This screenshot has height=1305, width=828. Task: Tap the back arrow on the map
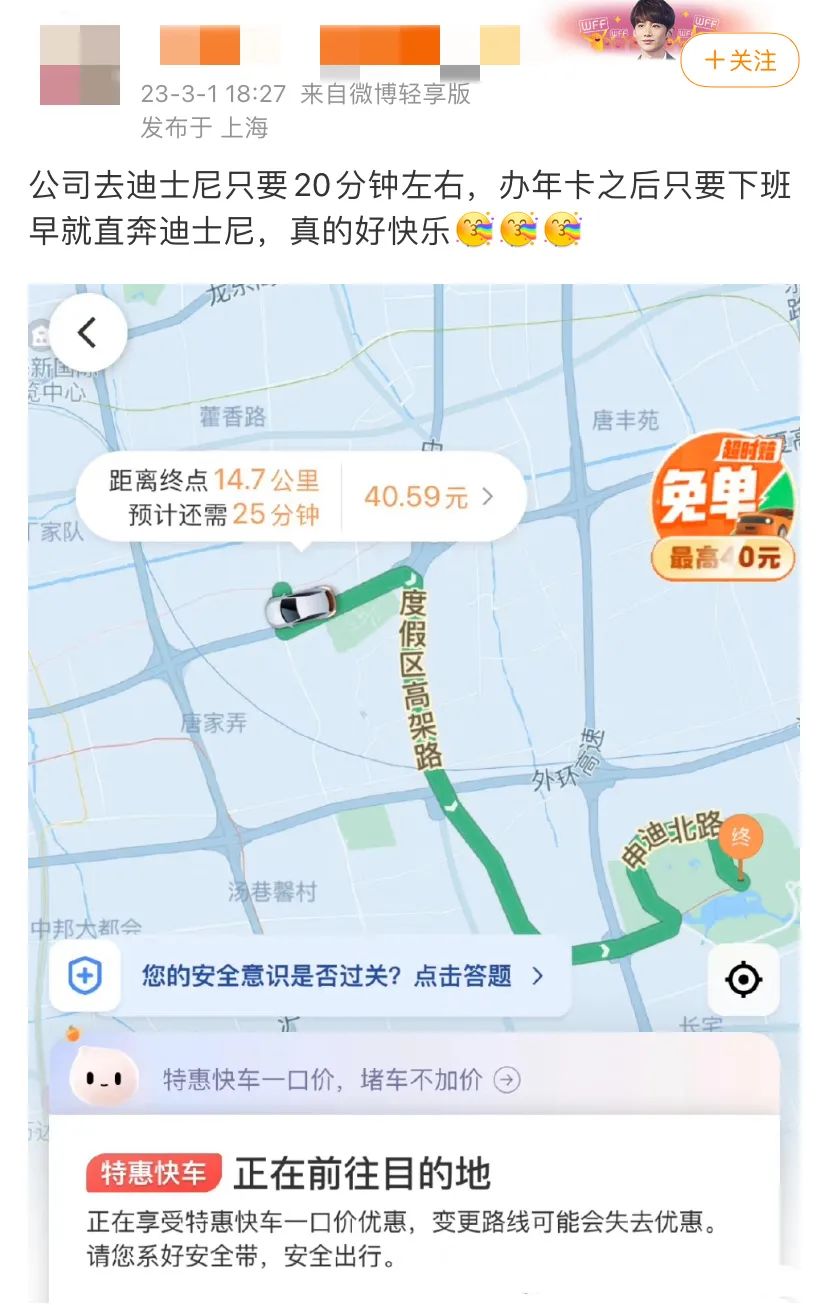coord(89,330)
